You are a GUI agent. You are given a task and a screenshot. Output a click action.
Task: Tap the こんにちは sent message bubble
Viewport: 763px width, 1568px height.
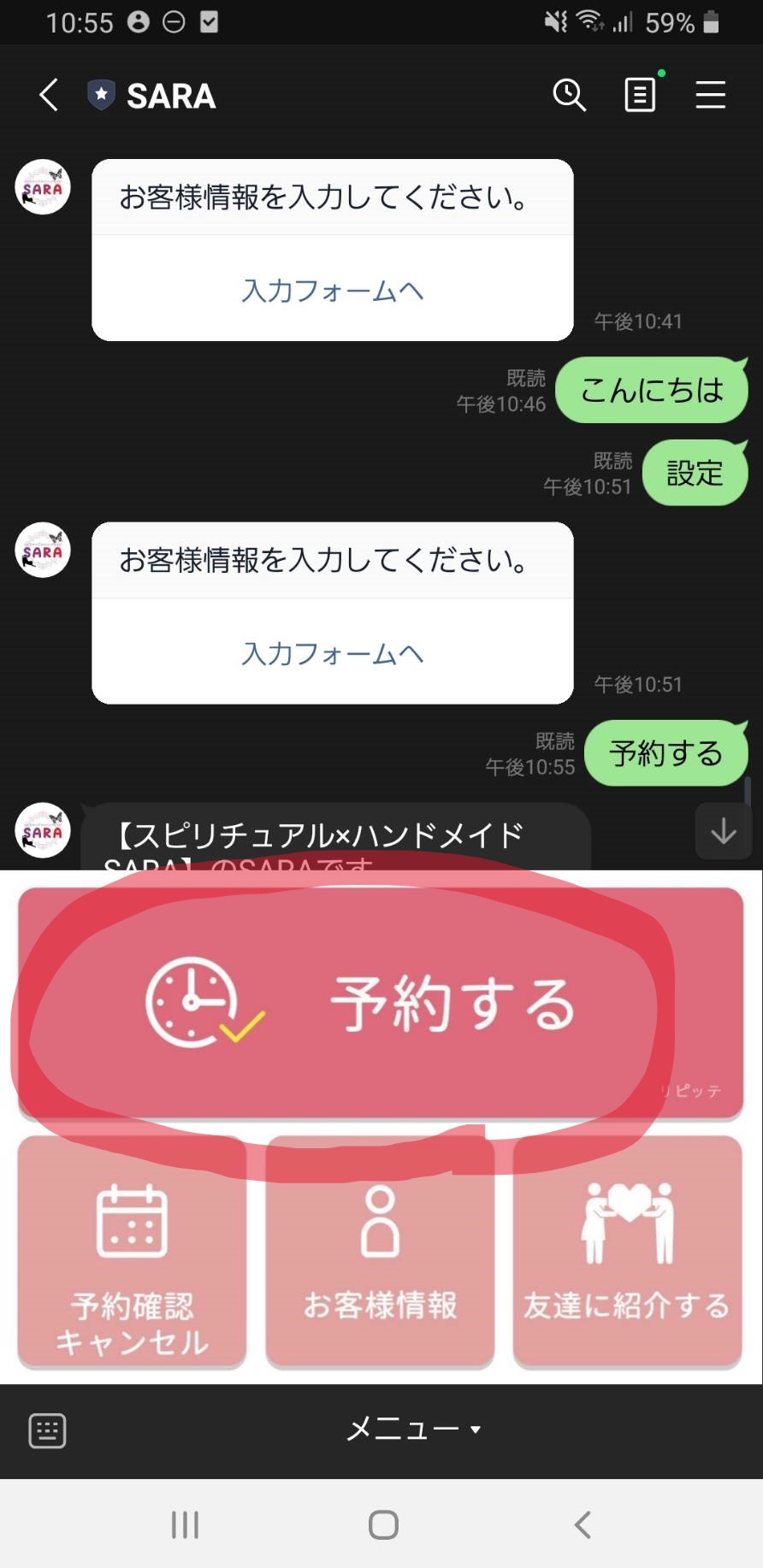pyautogui.click(x=652, y=390)
